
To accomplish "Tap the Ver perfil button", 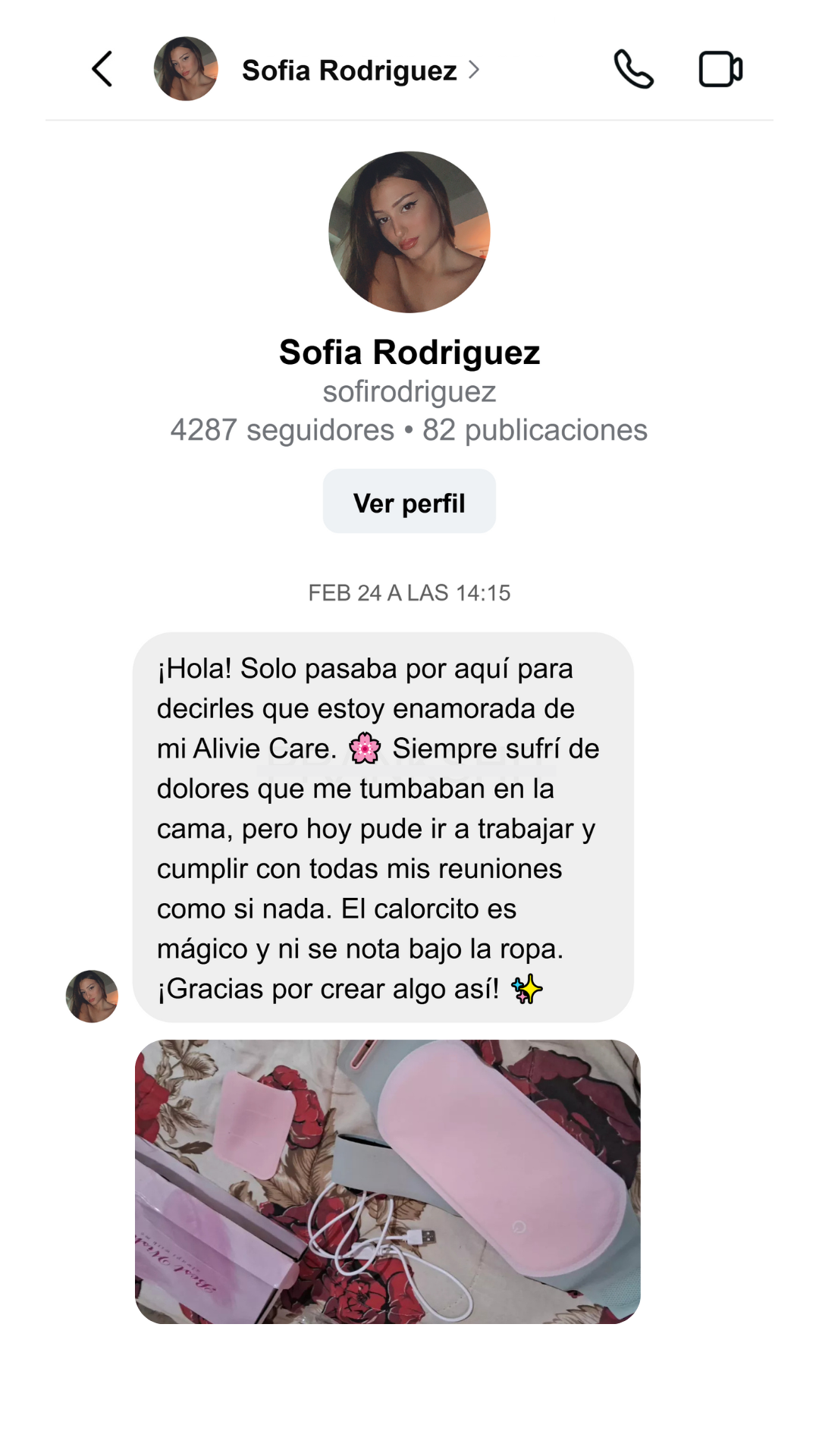I will coord(409,502).
